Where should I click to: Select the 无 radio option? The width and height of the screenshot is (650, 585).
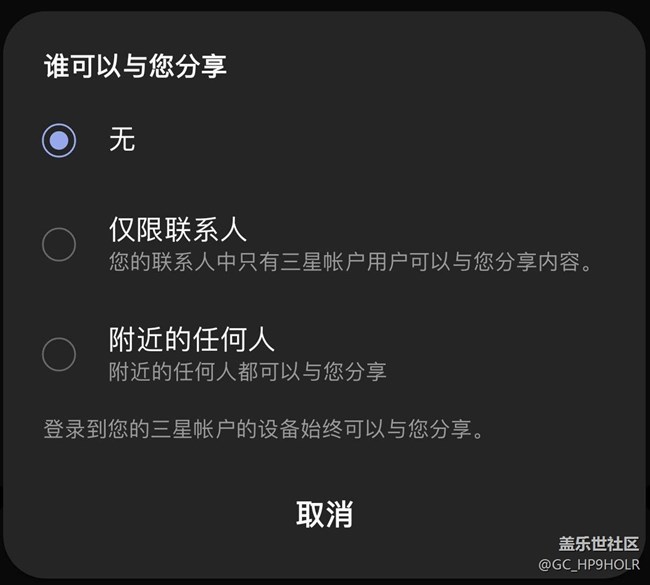(59, 140)
